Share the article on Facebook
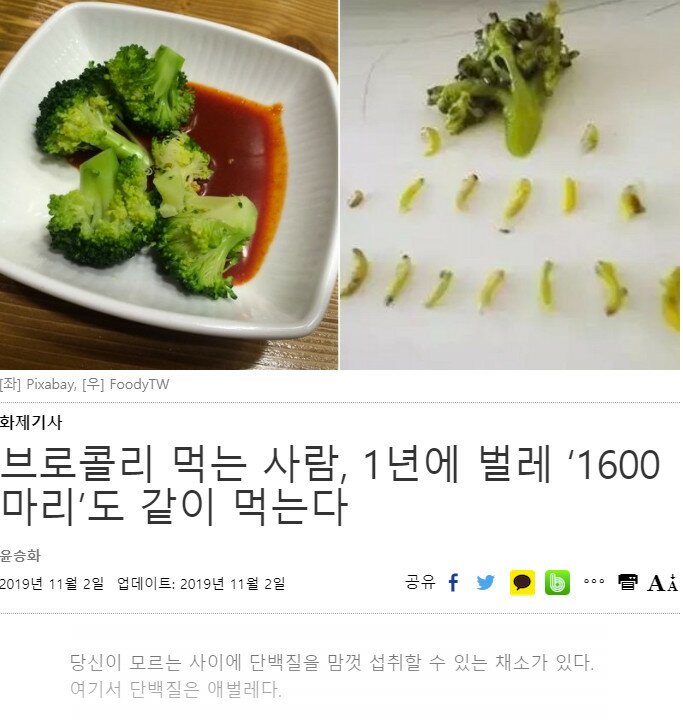Image resolution: width=683 pixels, height=727 pixels. 453,582
